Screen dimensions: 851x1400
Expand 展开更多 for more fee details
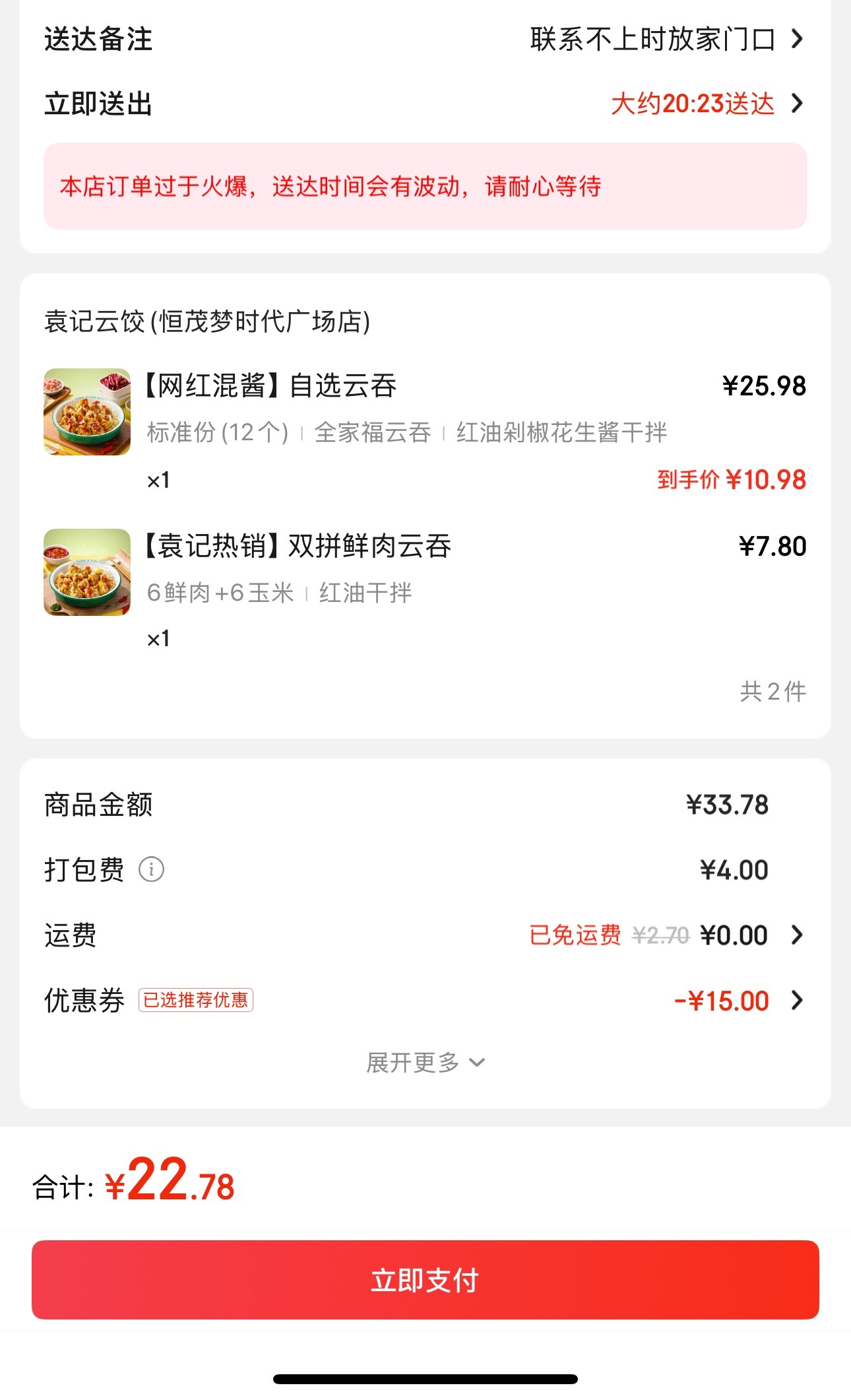(425, 1063)
